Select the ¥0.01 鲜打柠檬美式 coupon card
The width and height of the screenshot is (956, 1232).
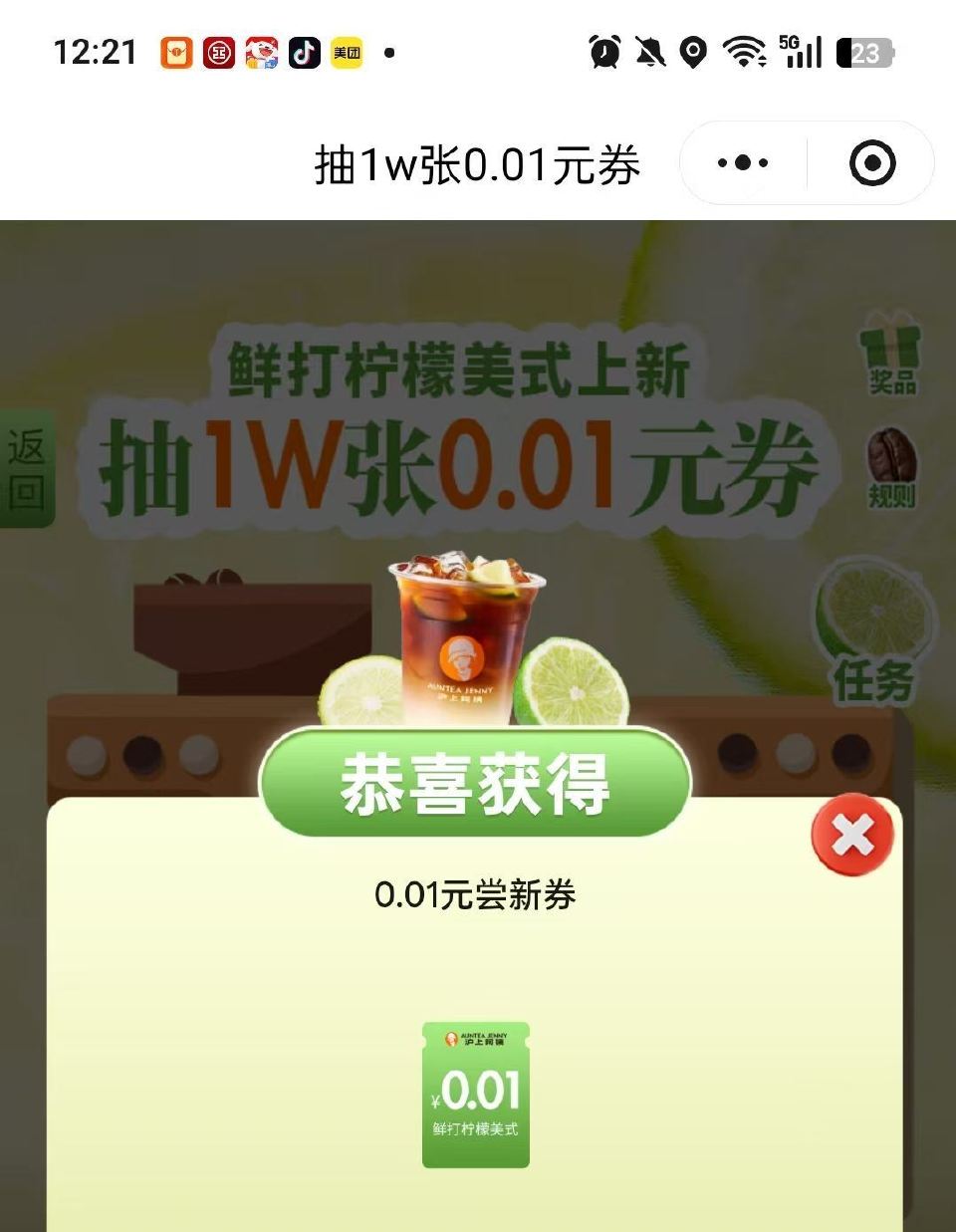(x=476, y=1096)
